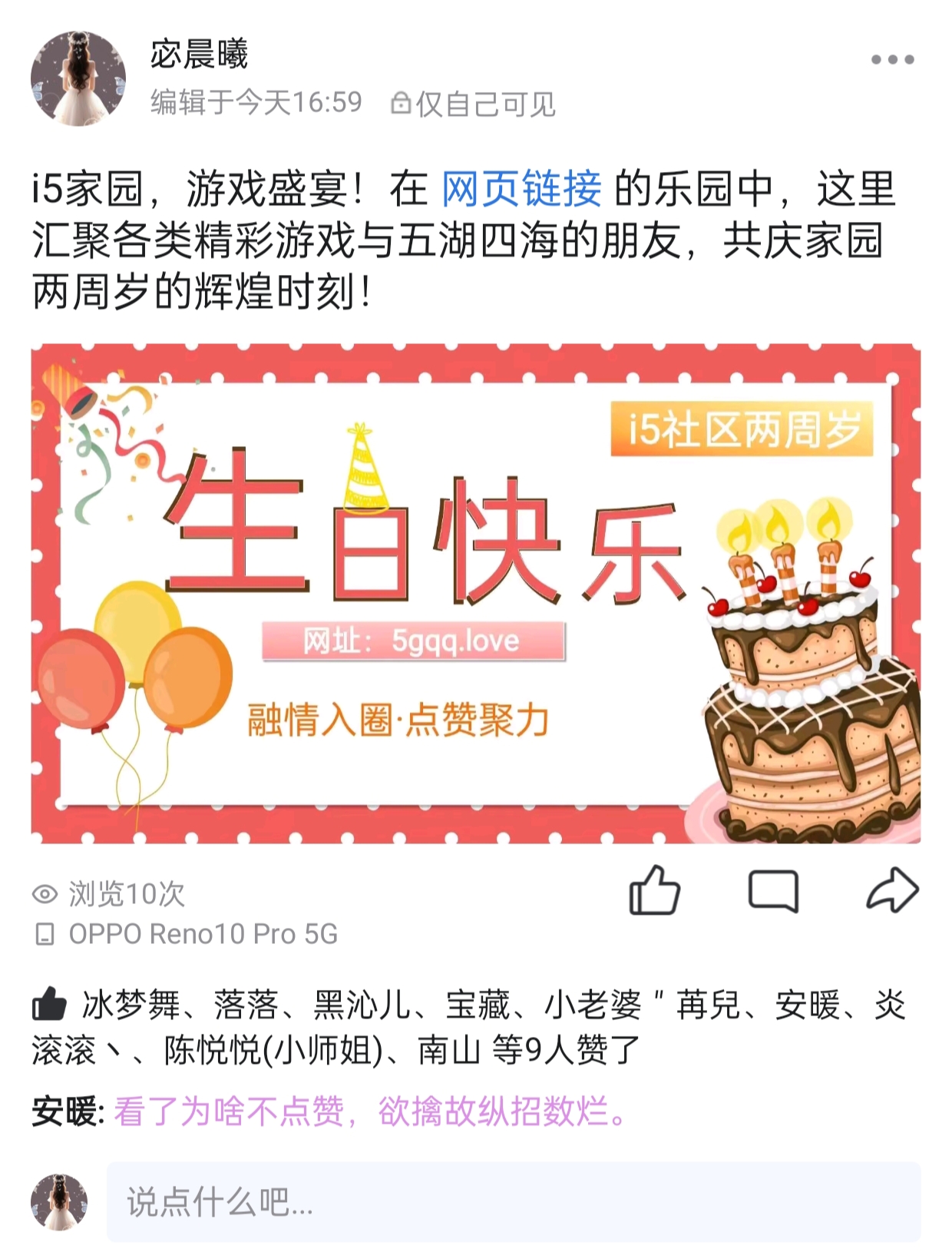Tap the 仅自己可见 visibility setting
The image size is (952, 1252).
[x=474, y=104]
